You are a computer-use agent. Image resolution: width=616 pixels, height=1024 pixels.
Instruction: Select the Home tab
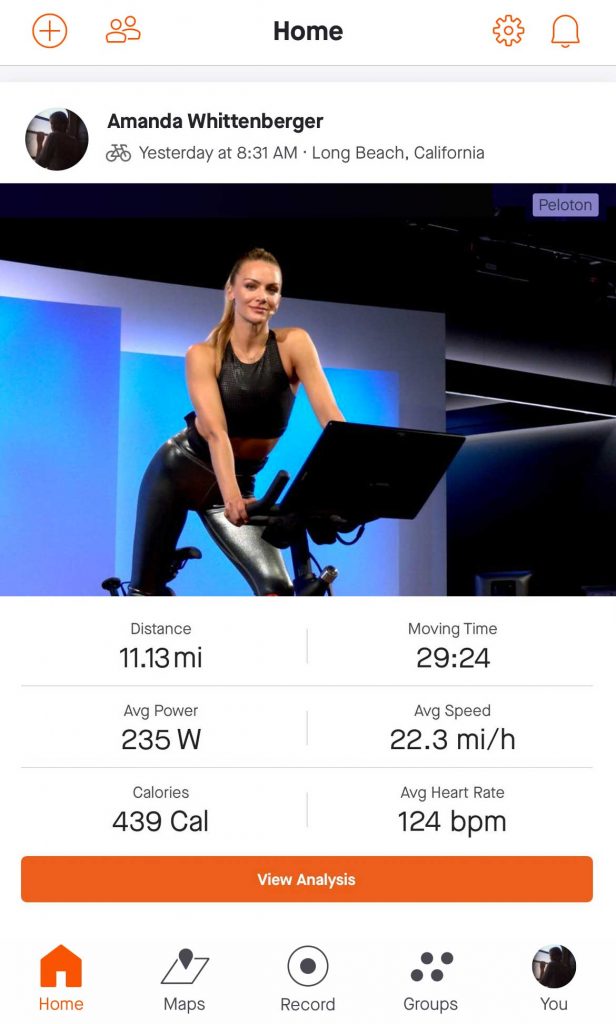pyautogui.click(x=61, y=980)
